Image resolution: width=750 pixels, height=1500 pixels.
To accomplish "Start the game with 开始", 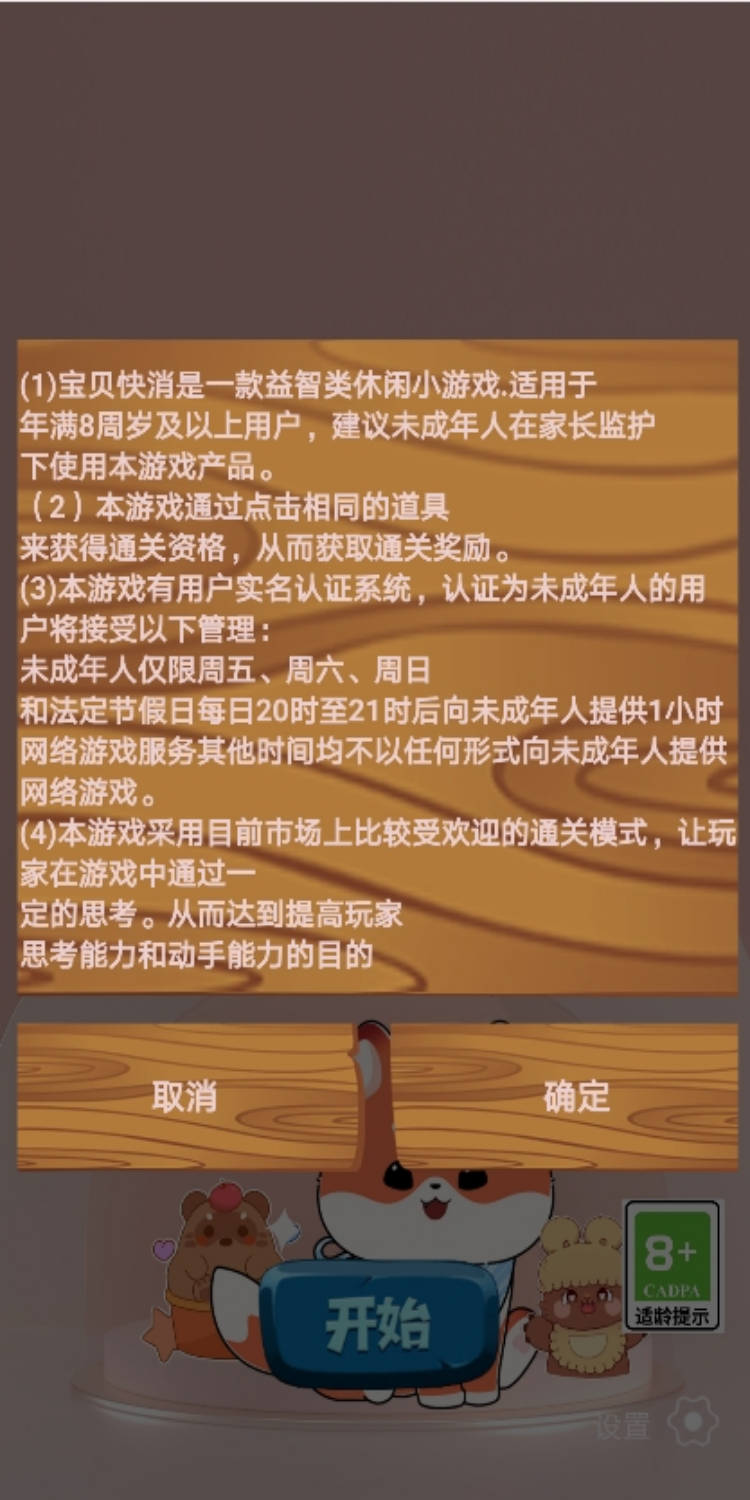I will coord(378,1323).
